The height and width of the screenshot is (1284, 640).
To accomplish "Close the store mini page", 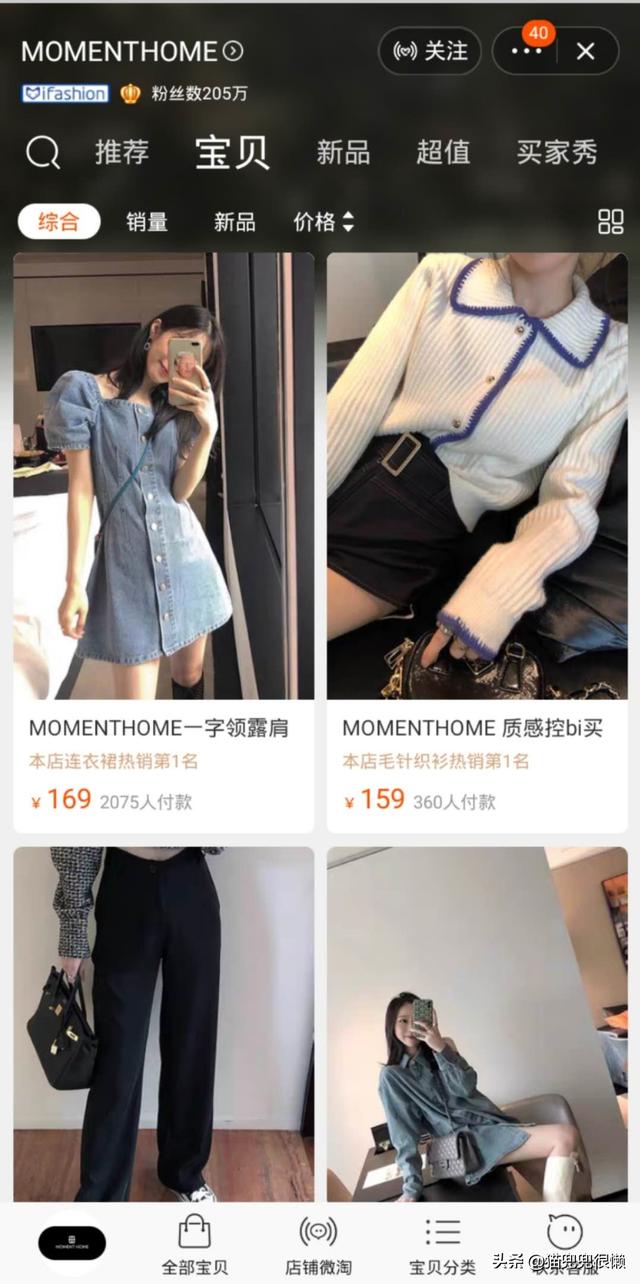I will [x=586, y=51].
